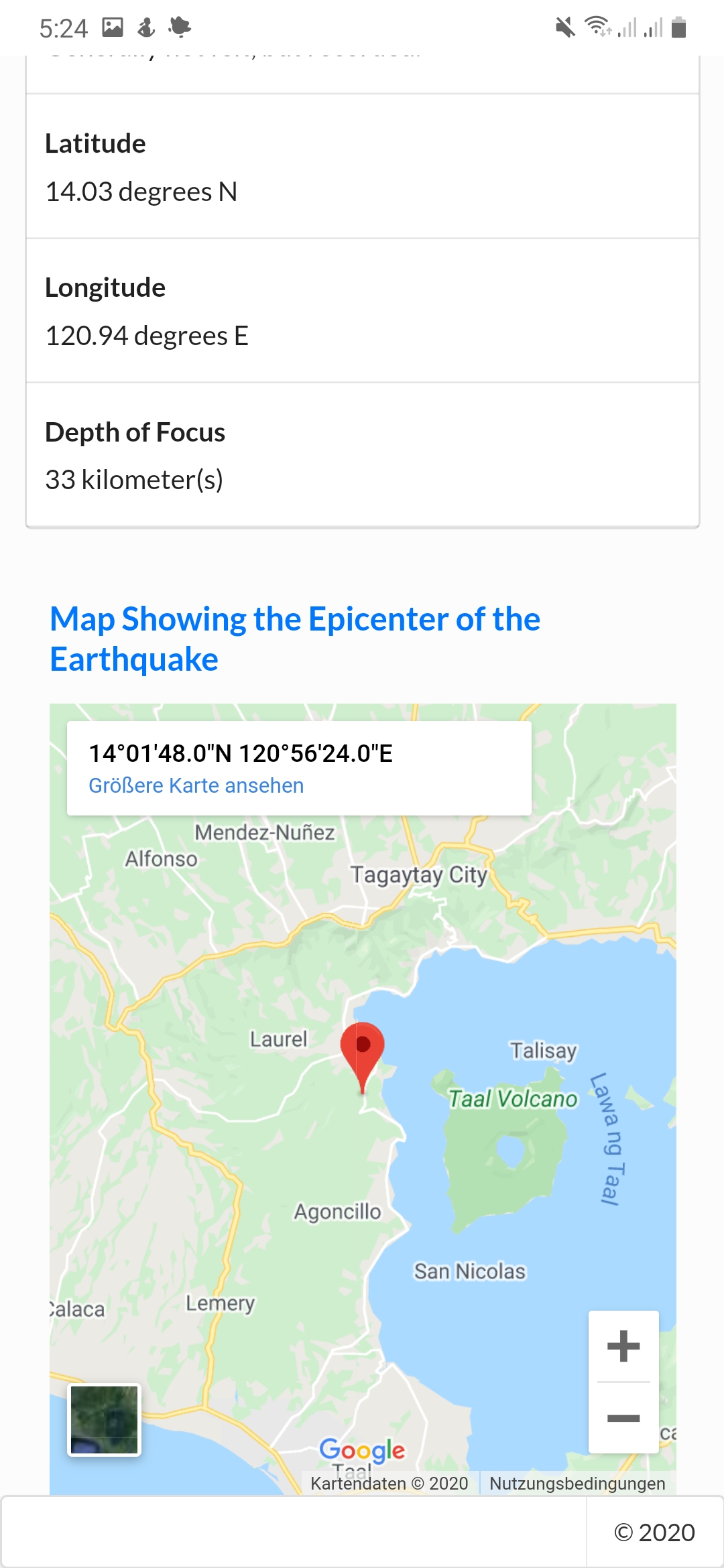Image resolution: width=724 pixels, height=1568 pixels.
Task: Switch to satellite view thumbnail
Action: coord(105,1420)
